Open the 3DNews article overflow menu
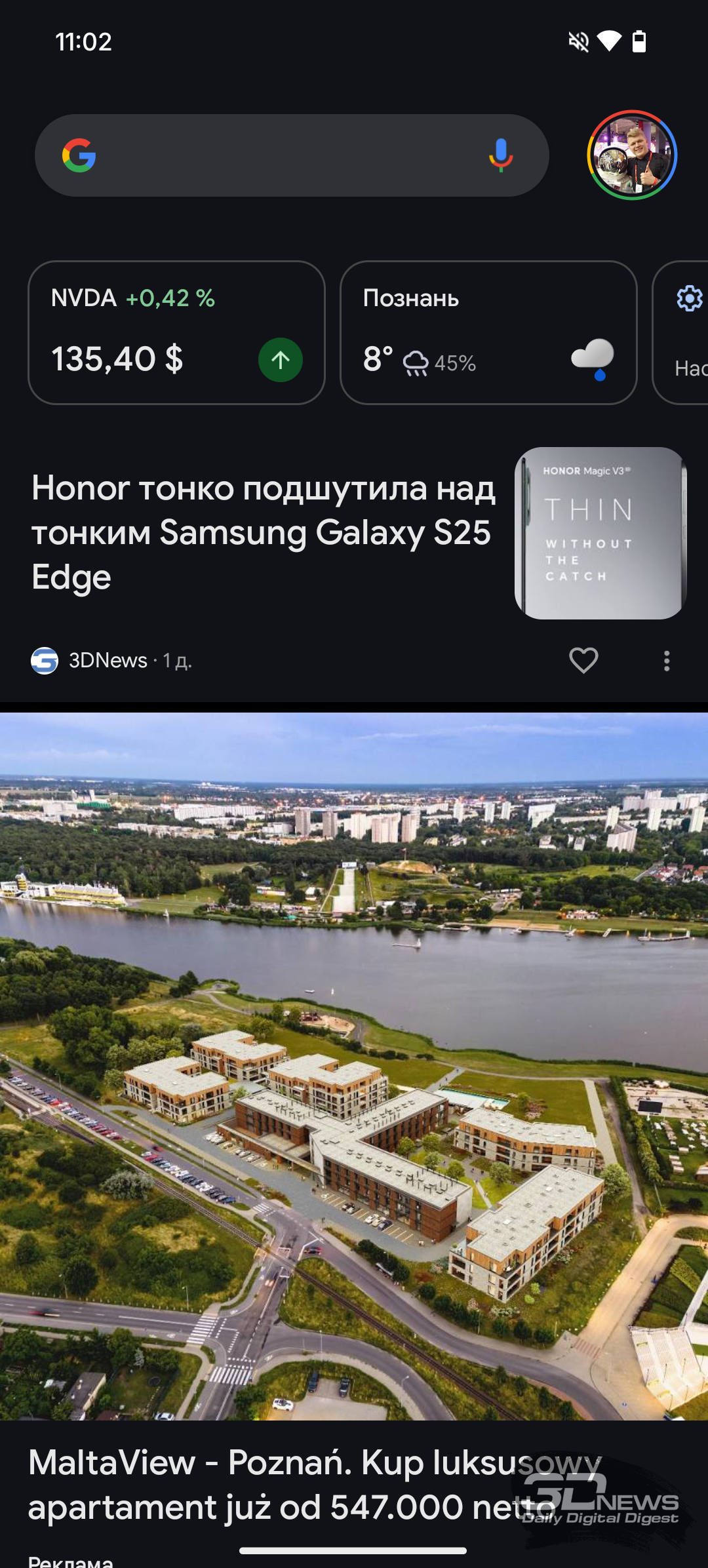Viewport: 708px width, 1568px height. tap(667, 661)
